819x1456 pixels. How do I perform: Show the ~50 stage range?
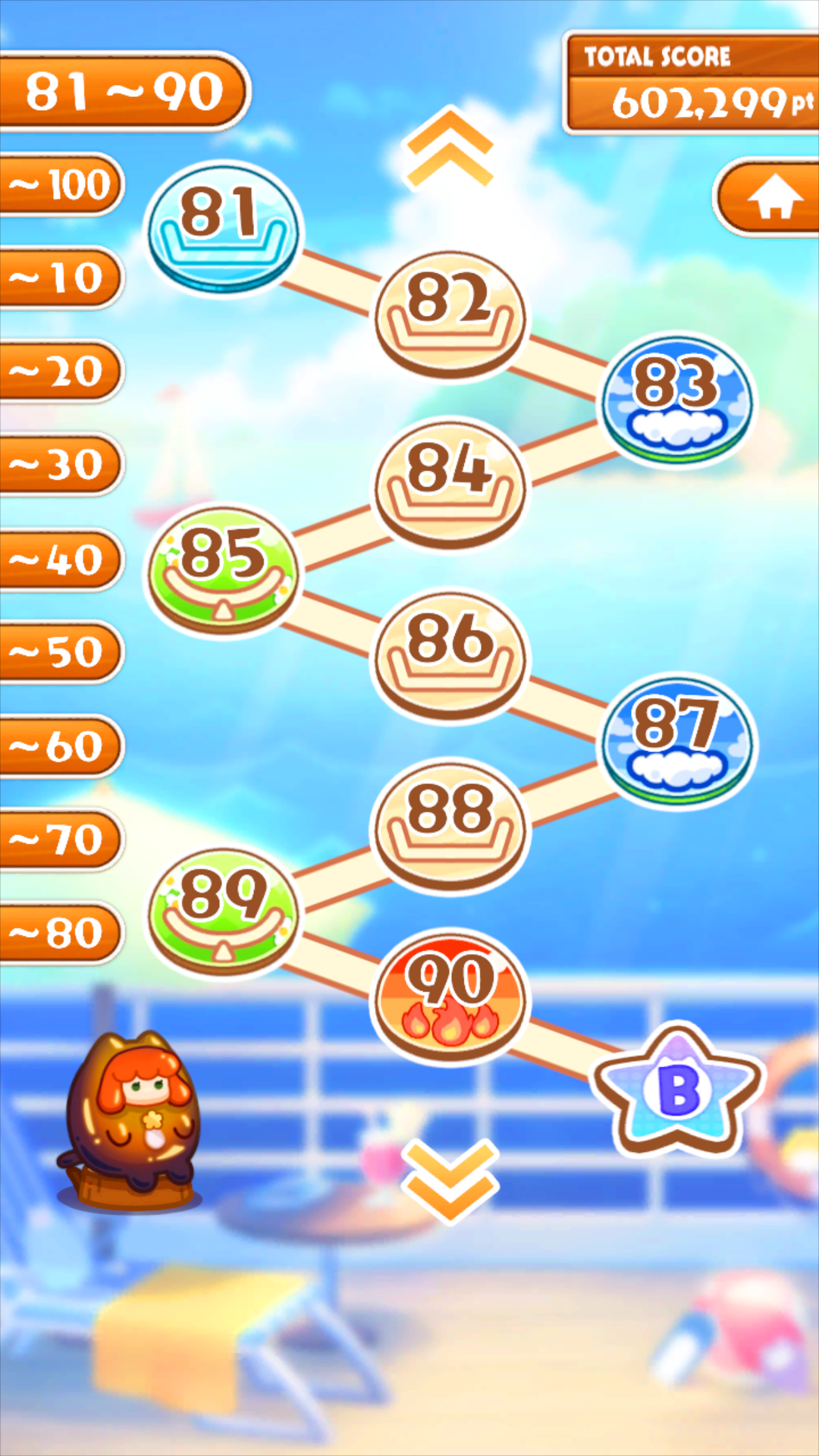pos(61,652)
